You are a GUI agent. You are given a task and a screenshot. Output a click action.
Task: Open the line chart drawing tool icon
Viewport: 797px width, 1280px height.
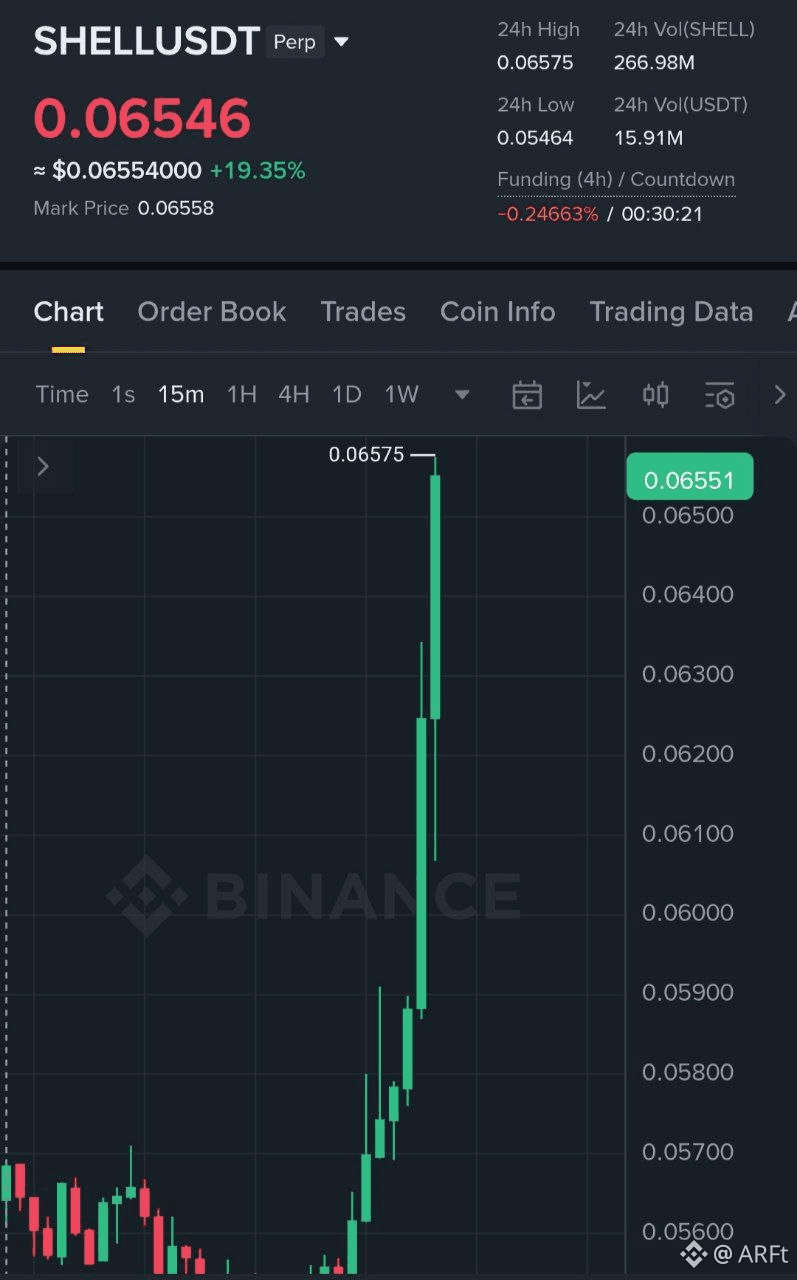pyautogui.click(x=591, y=395)
